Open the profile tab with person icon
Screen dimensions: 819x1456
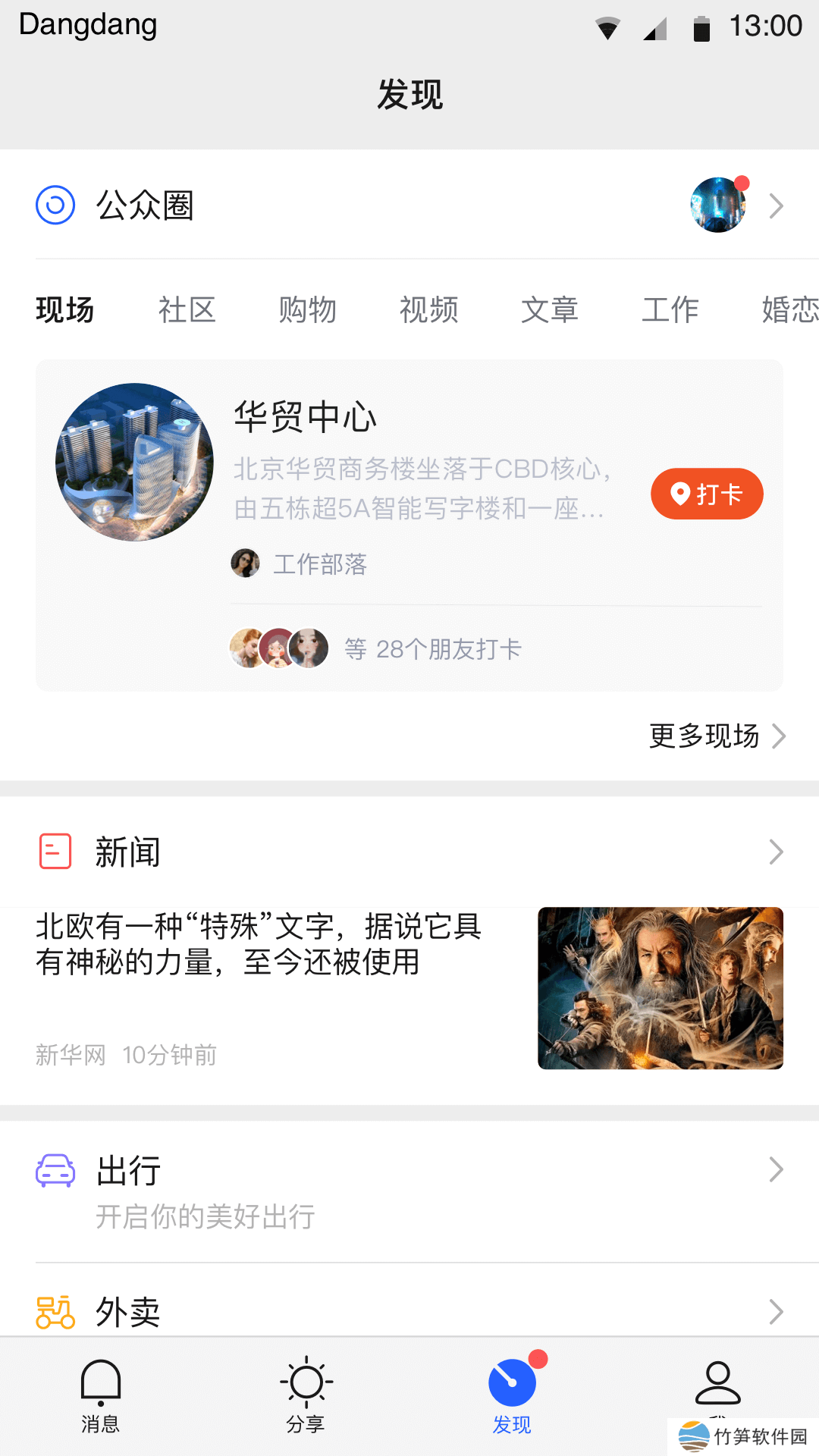tap(717, 1384)
